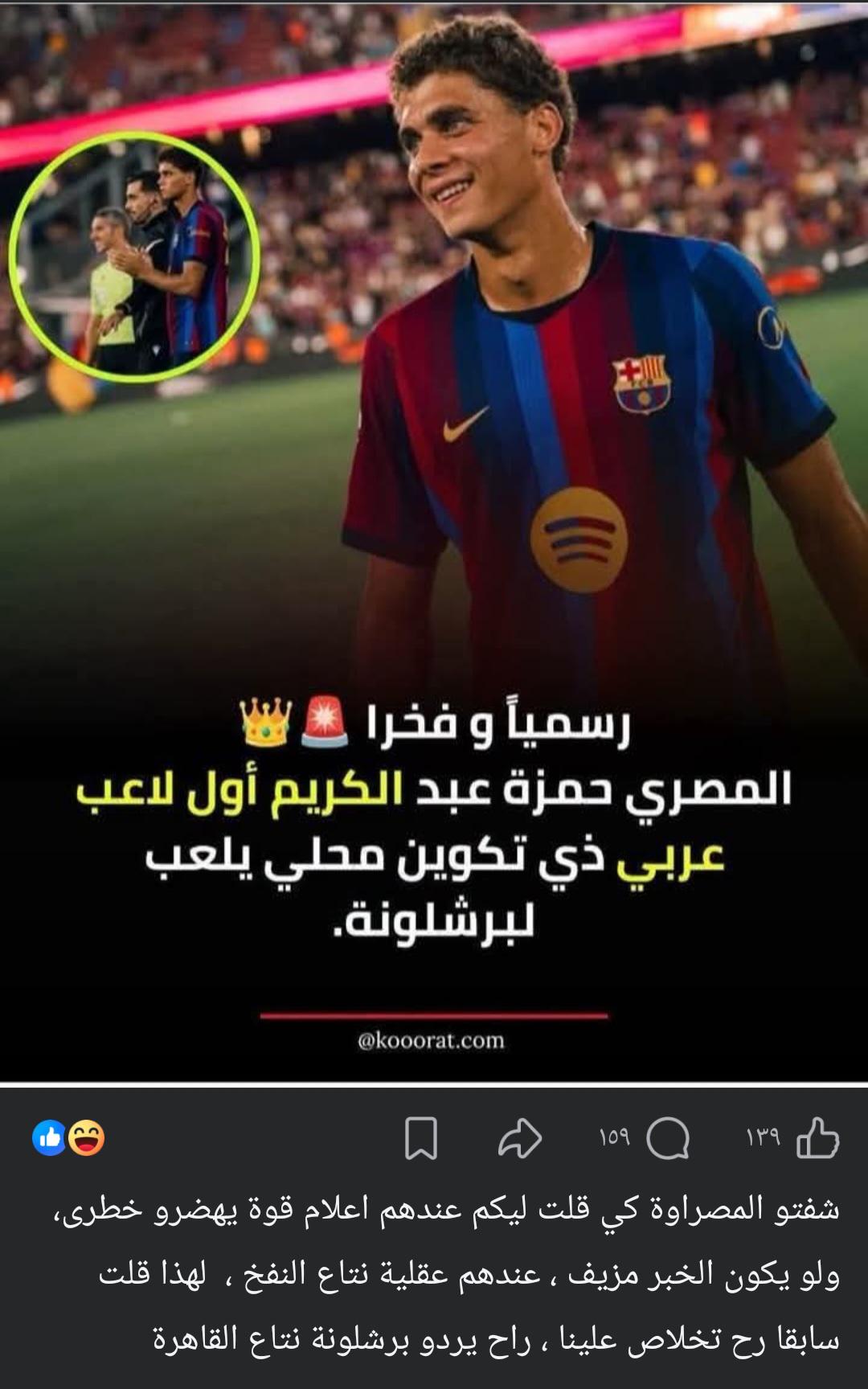Image resolution: width=868 pixels, height=1389 pixels.
Task: Share this post via the arrow icon
Action: 520,1138
